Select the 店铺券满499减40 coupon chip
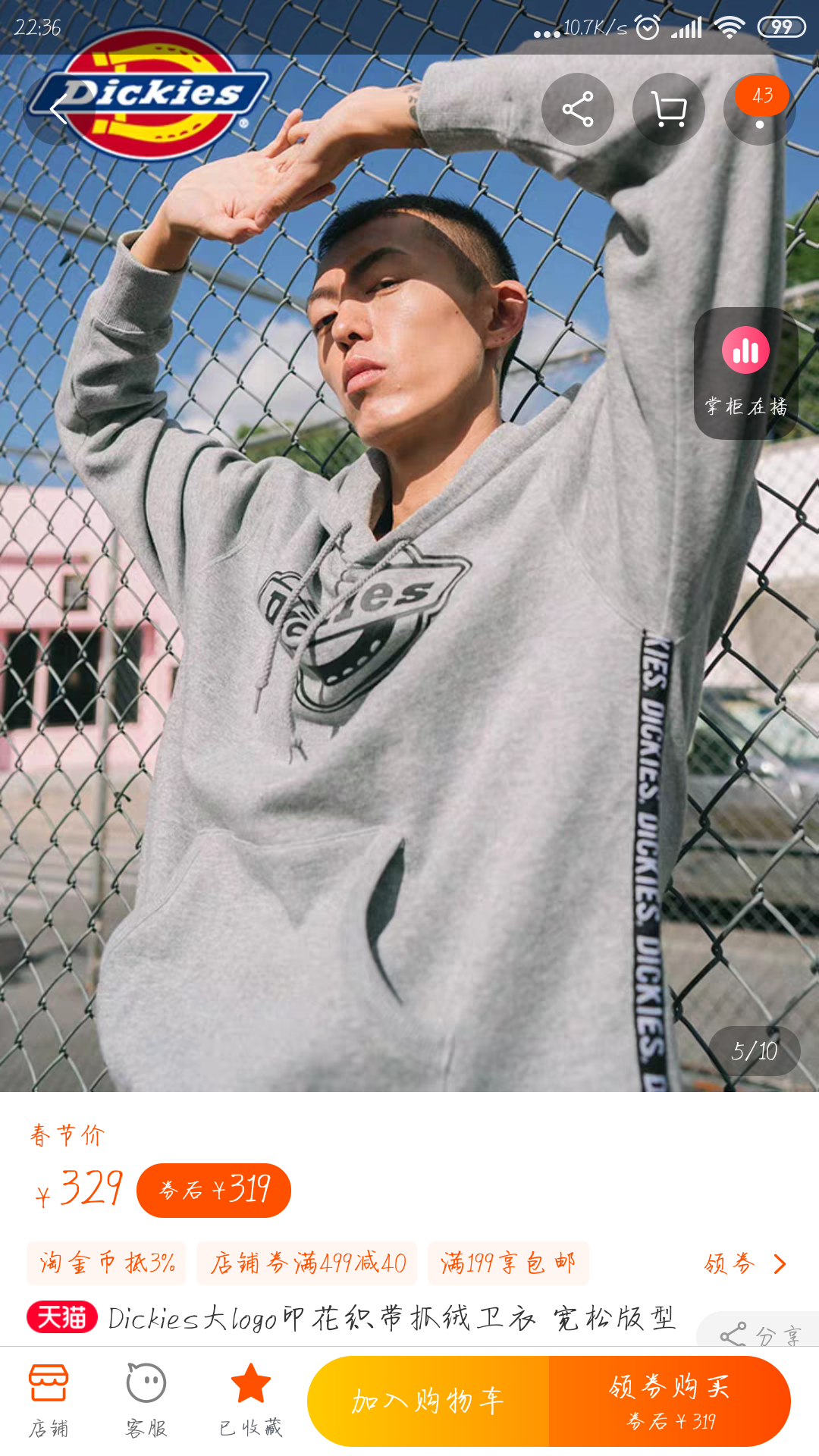Viewport: 819px width, 1456px height. pos(307,1263)
